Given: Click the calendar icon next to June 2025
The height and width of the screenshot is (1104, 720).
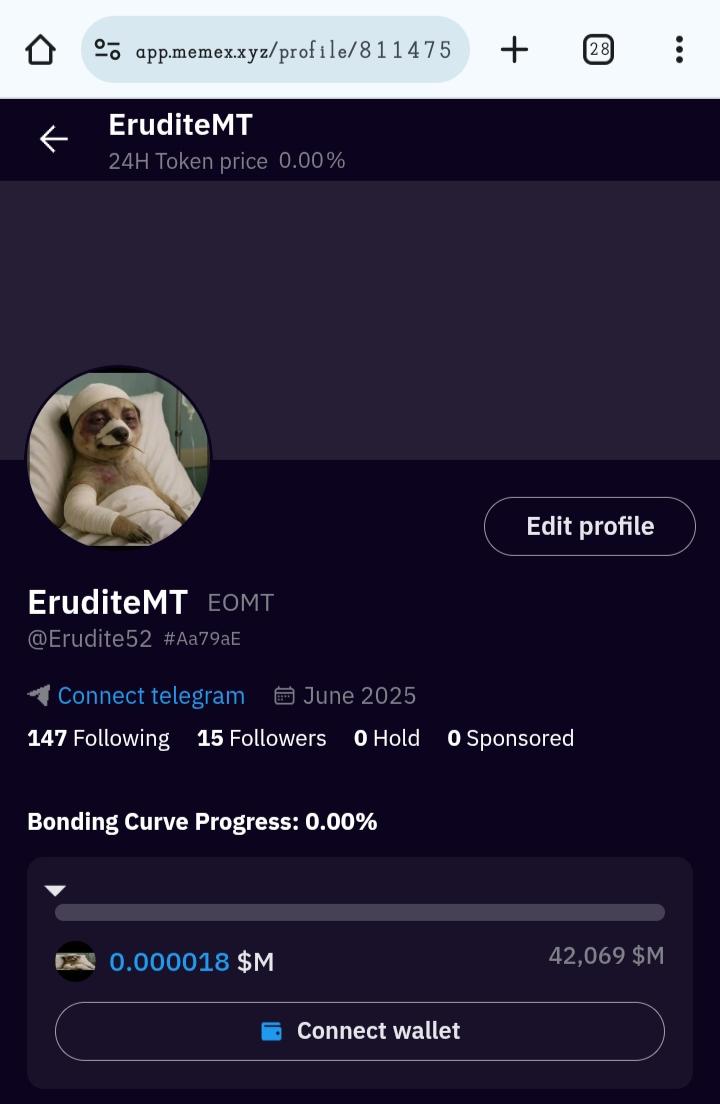Looking at the screenshot, I should (x=283, y=695).
